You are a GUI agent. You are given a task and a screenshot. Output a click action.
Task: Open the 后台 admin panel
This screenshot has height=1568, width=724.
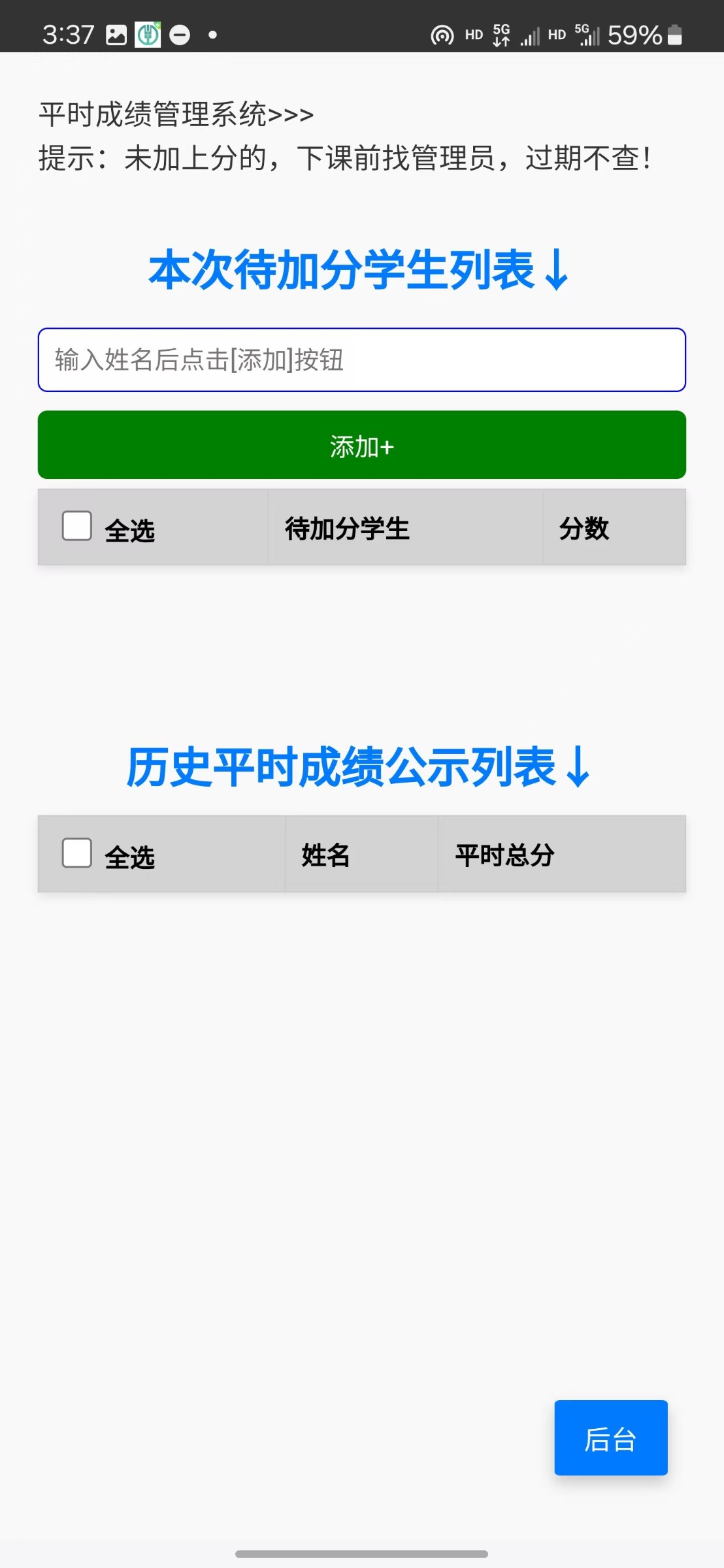(610, 1438)
